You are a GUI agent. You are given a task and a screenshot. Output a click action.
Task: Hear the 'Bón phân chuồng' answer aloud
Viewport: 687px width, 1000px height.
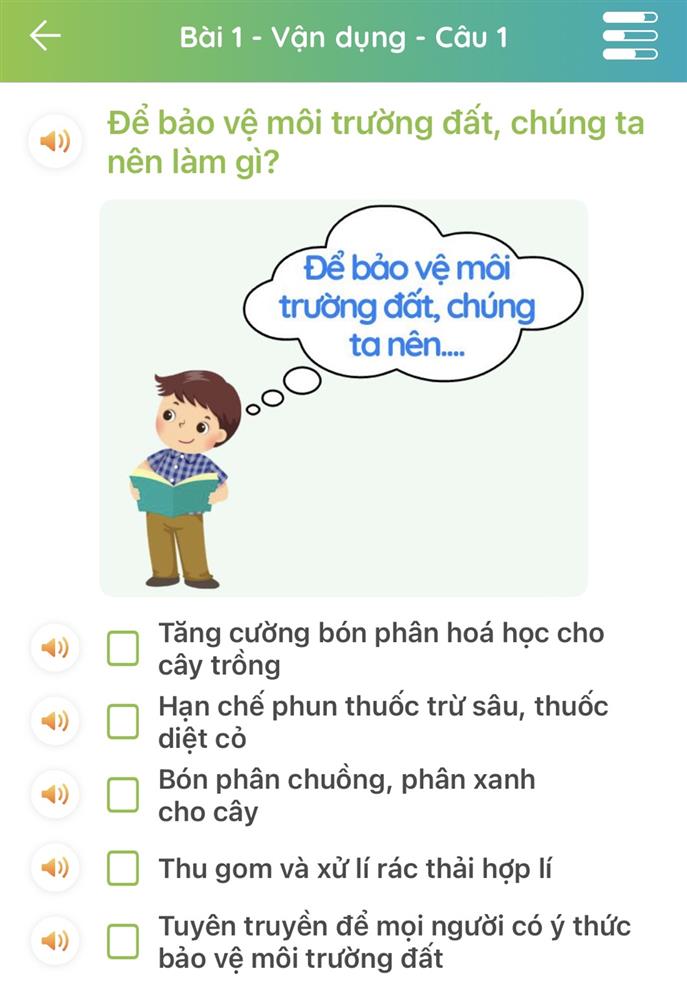click(55, 794)
